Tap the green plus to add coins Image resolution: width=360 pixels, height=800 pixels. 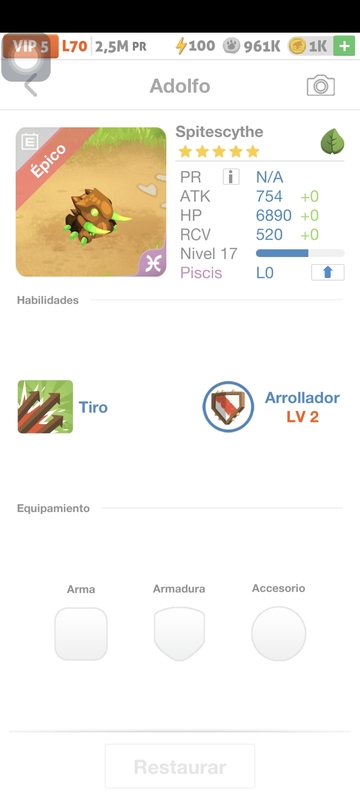[344, 46]
